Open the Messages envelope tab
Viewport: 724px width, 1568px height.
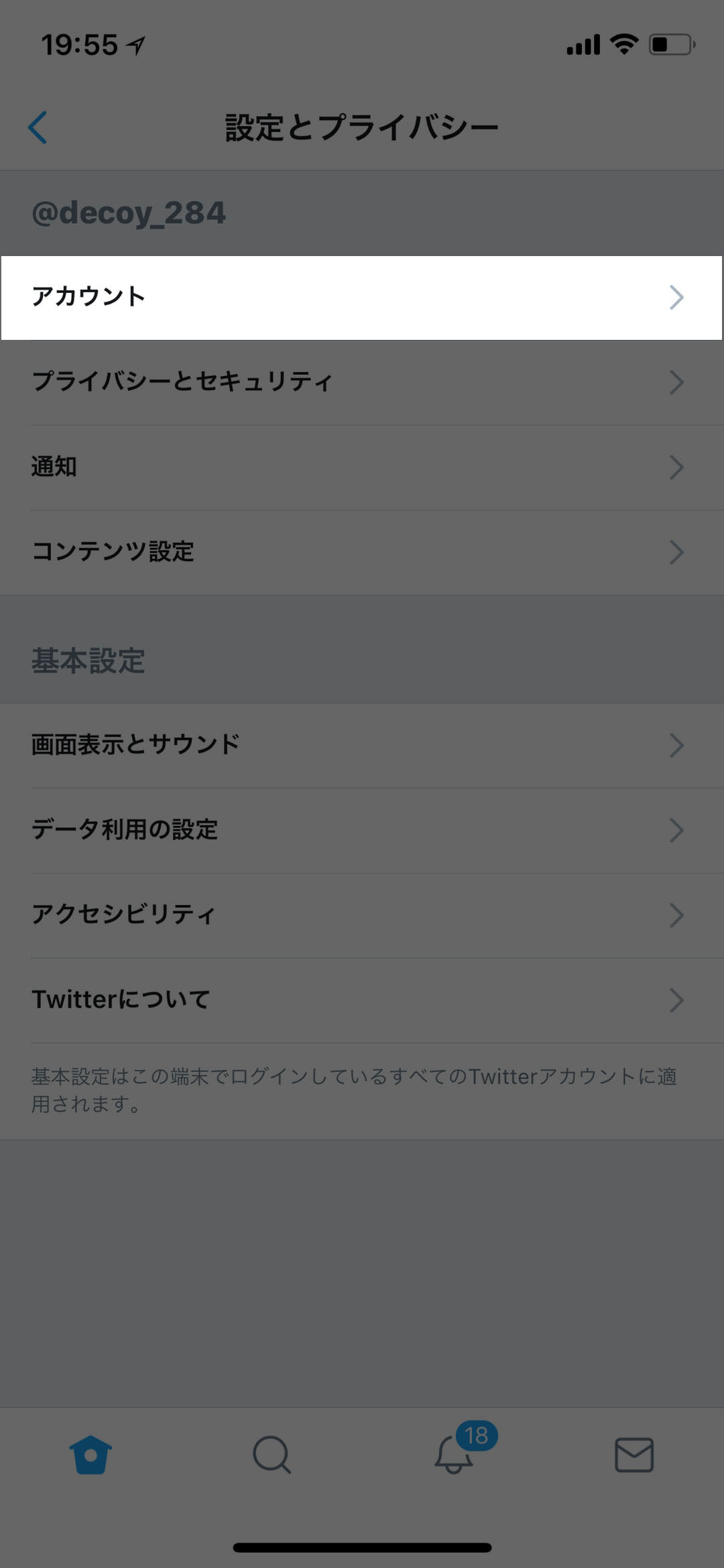(634, 1455)
